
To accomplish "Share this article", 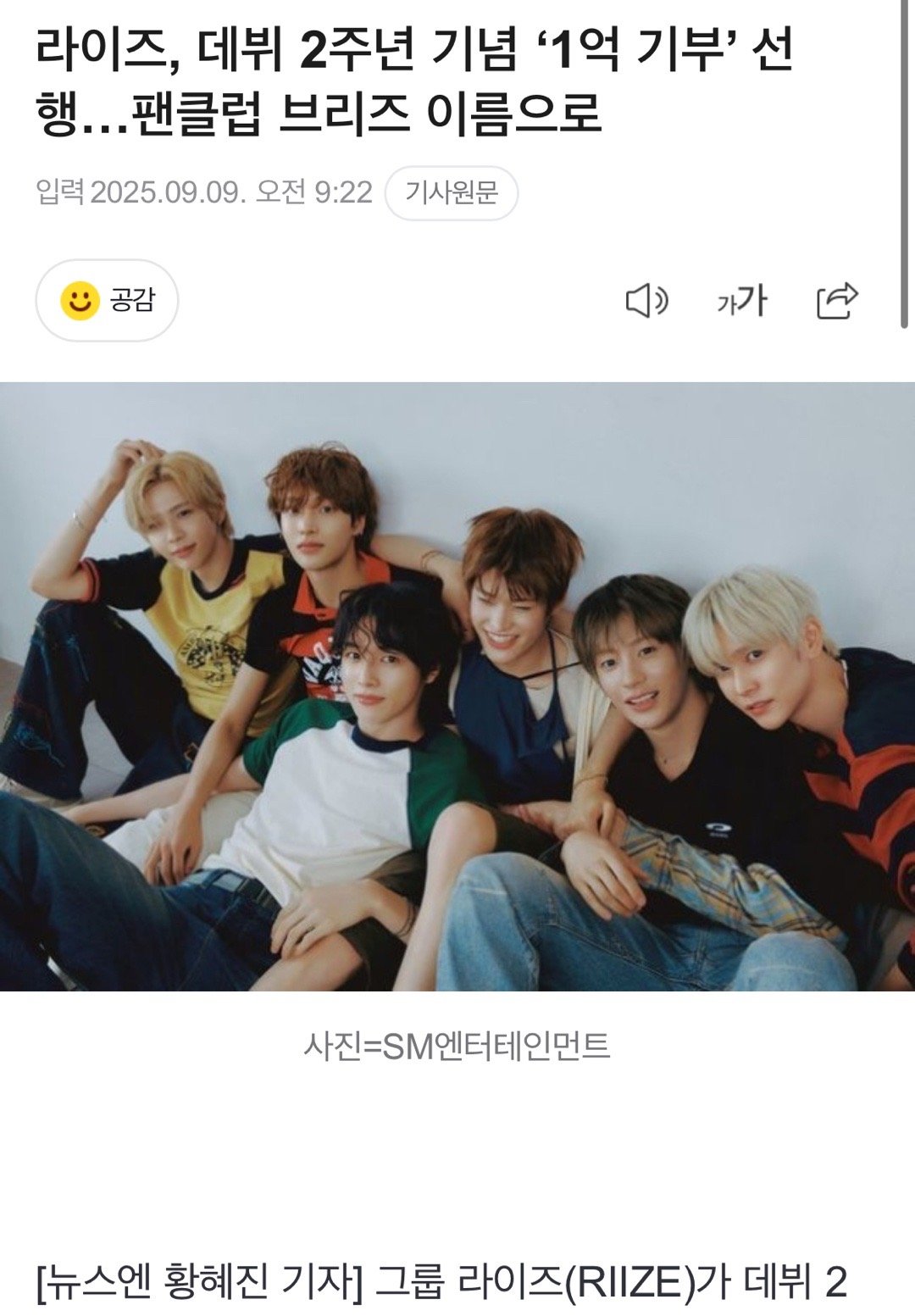I will pos(837,301).
